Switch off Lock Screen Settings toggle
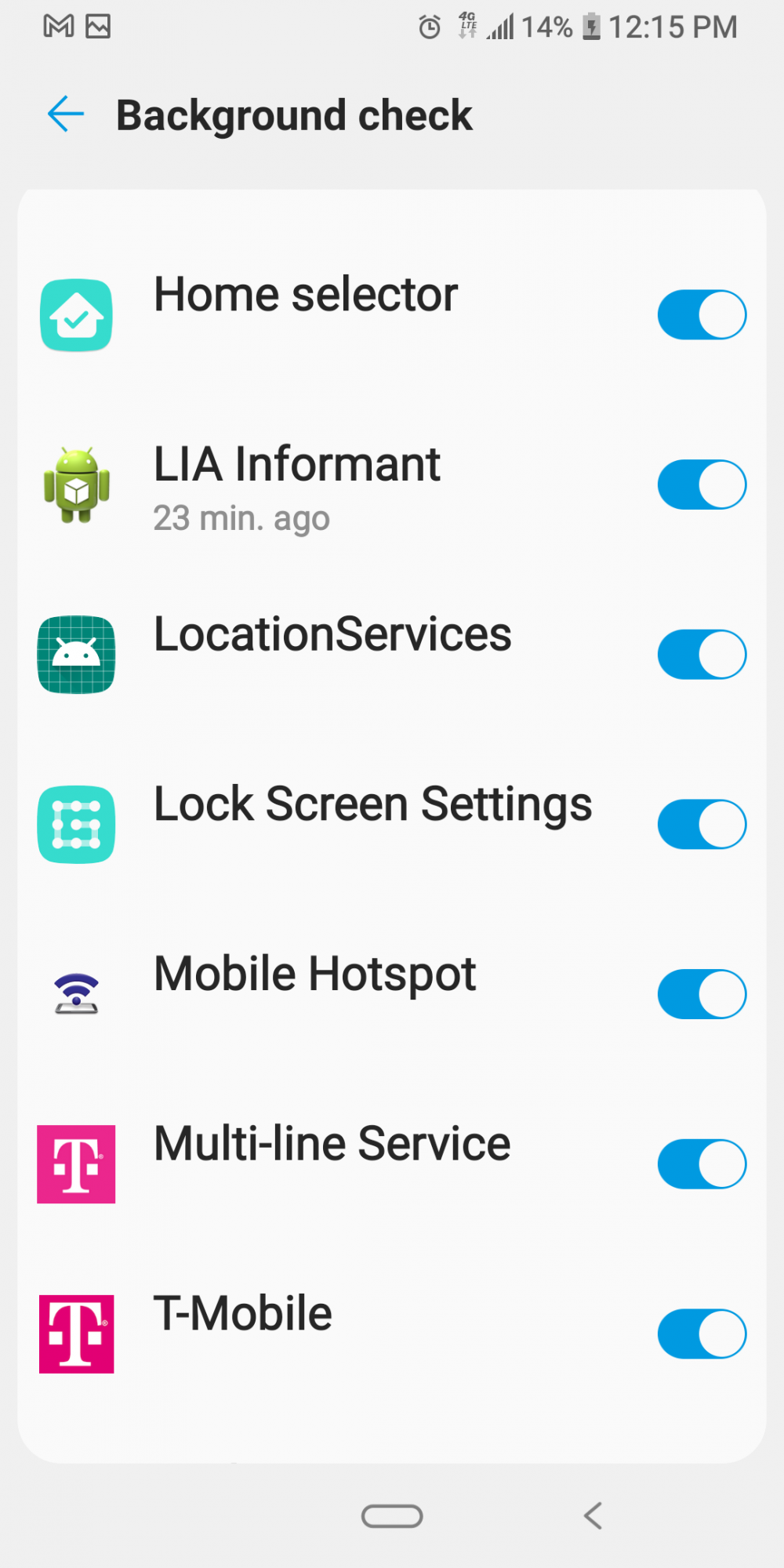This screenshot has height=1568, width=784. click(702, 824)
